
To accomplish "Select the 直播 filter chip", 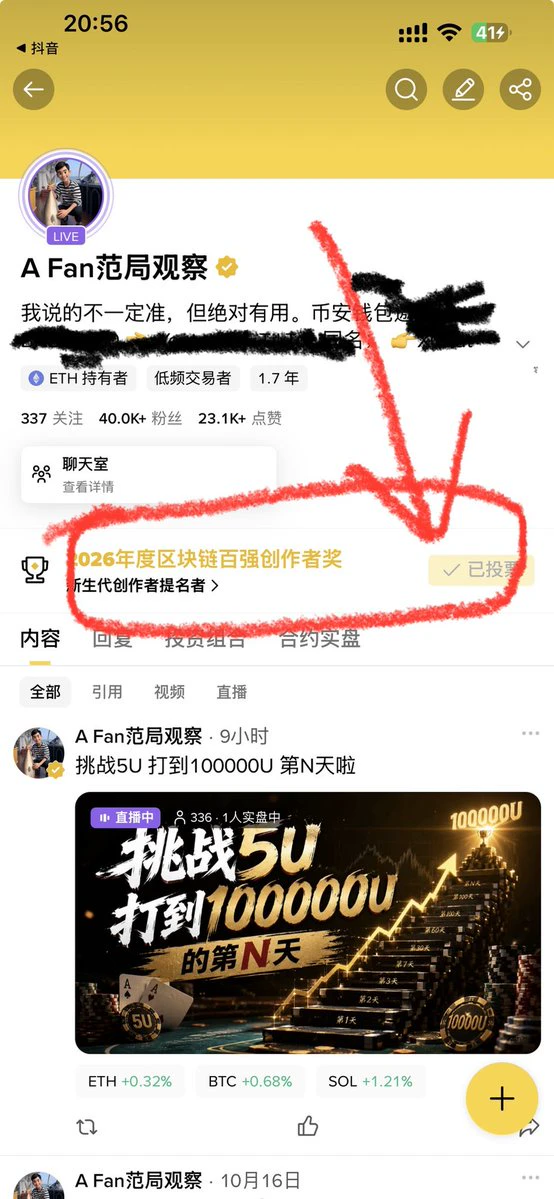I will 231,692.
